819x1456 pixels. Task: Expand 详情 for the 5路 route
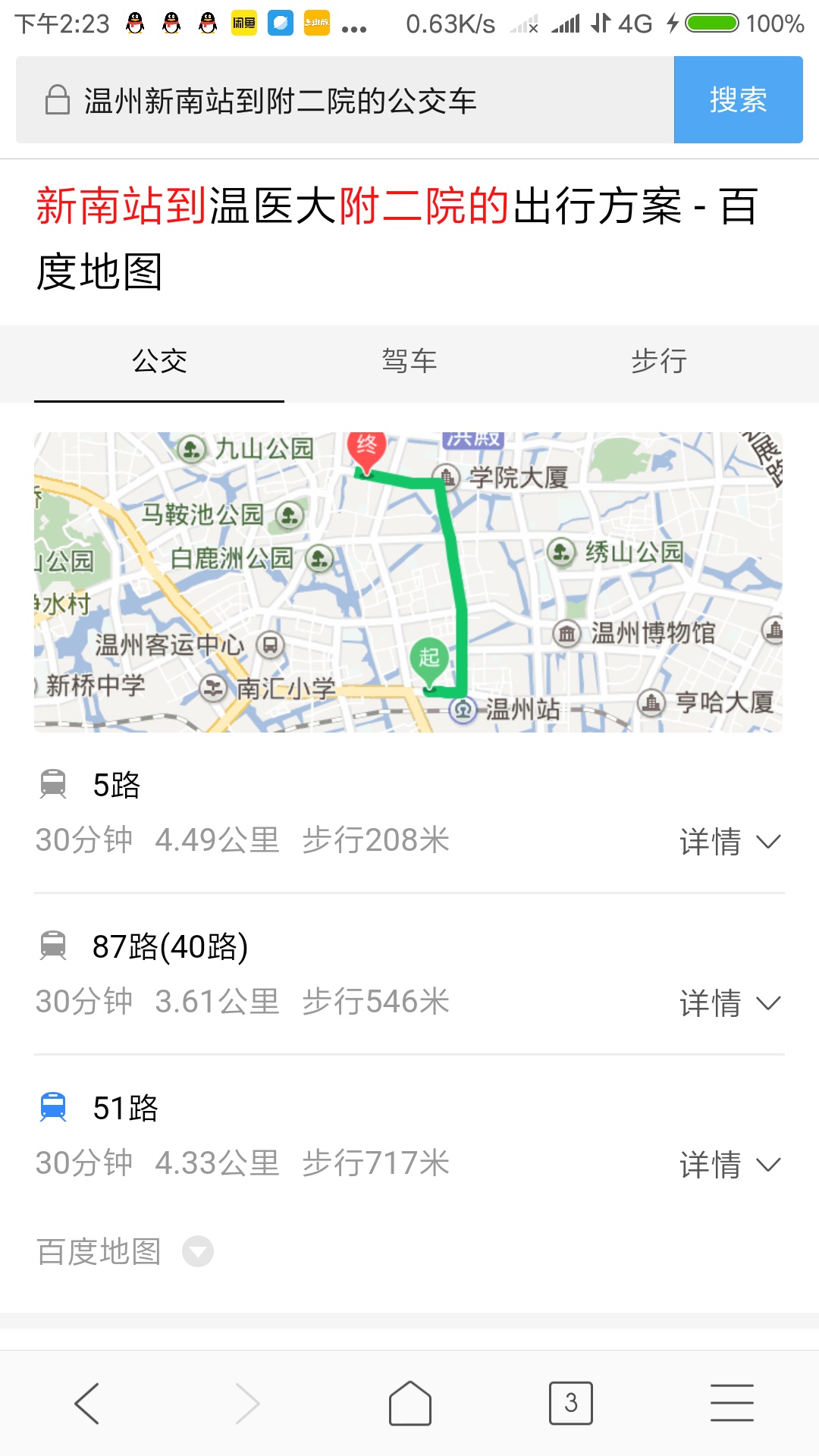tap(730, 842)
